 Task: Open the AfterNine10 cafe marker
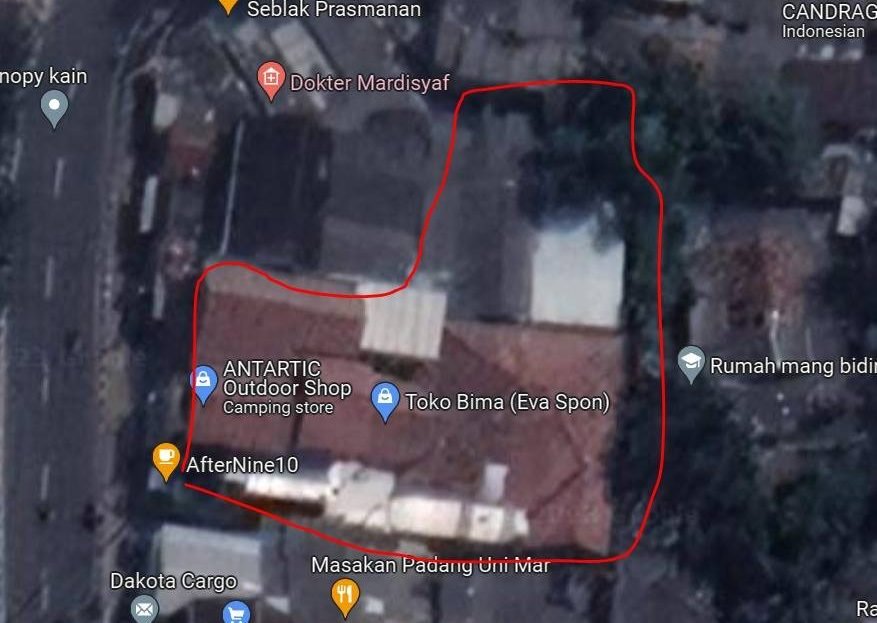point(166,460)
